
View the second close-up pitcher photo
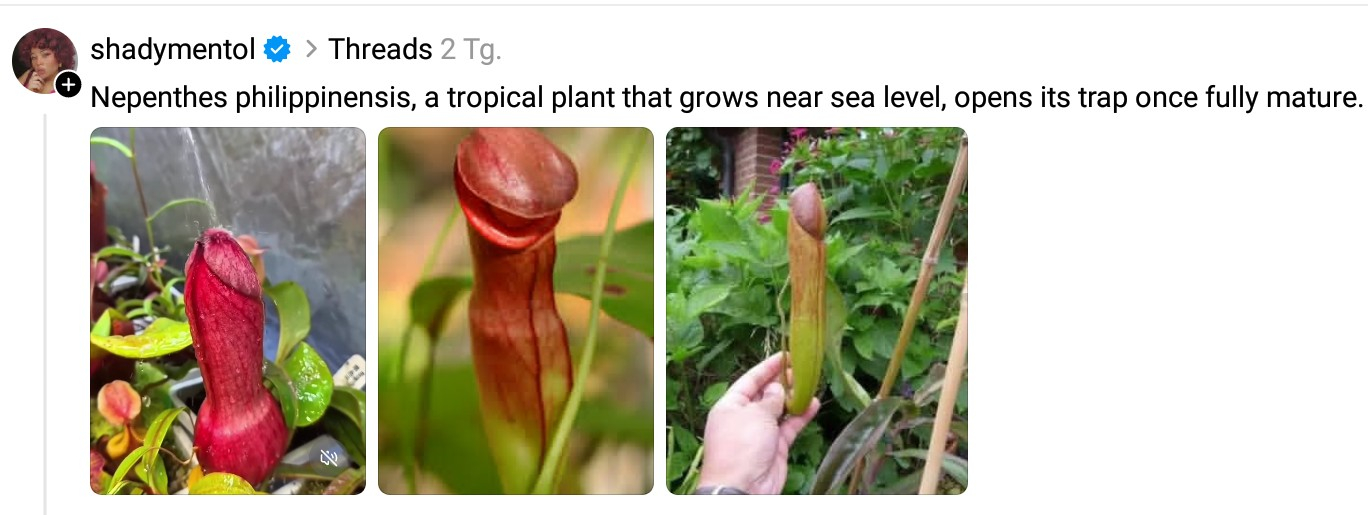point(515,310)
